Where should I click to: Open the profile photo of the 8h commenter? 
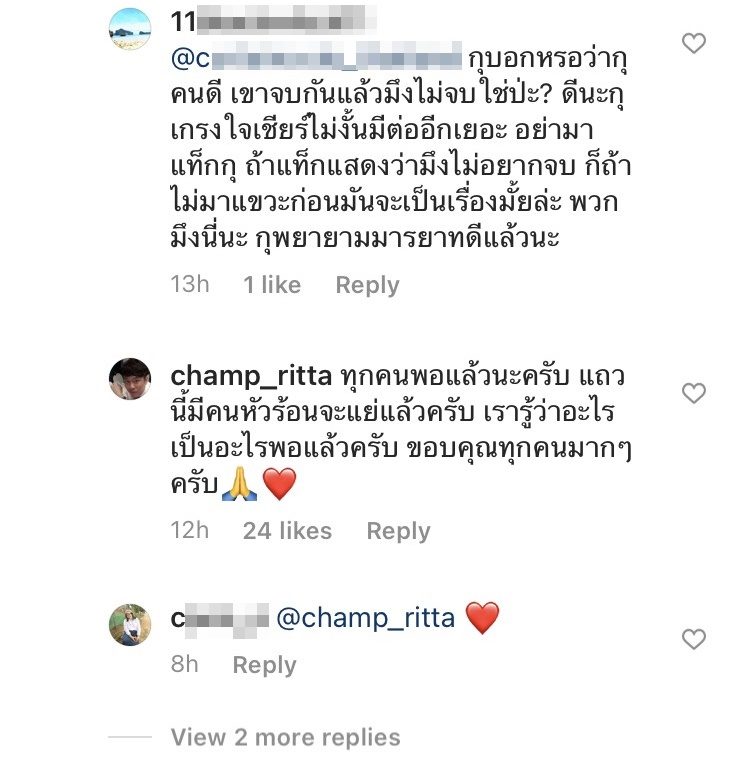click(130, 625)
